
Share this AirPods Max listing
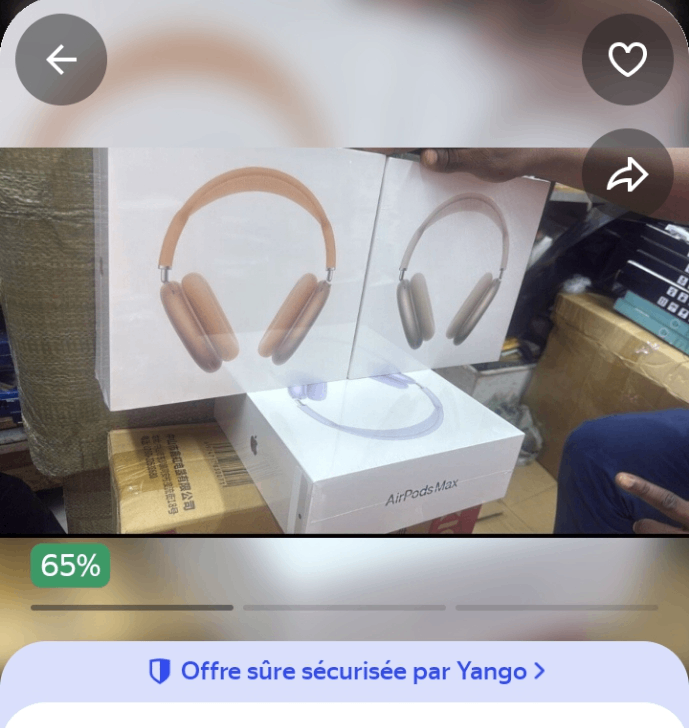[x=627, y=175]
